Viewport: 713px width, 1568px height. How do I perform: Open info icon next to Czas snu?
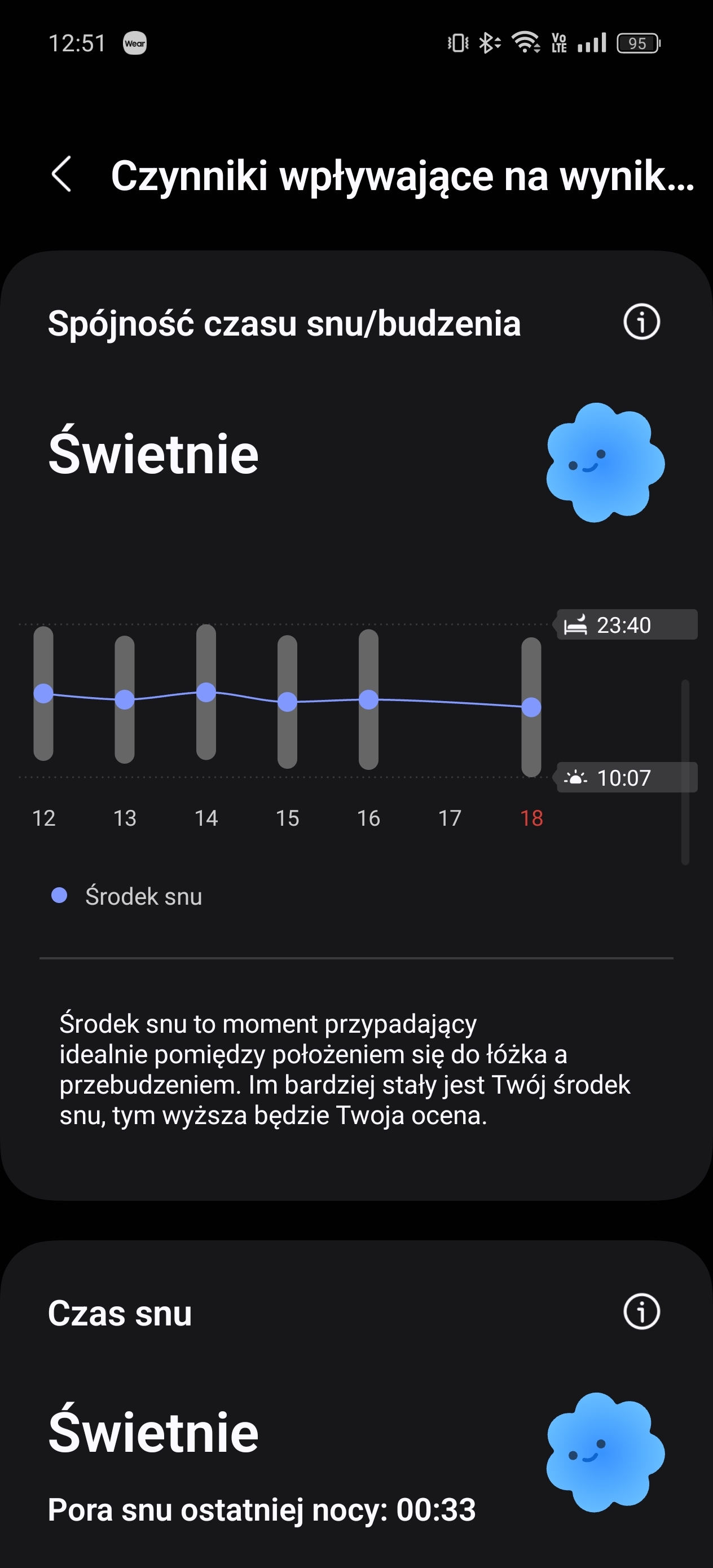click(x=641, y=1312)
